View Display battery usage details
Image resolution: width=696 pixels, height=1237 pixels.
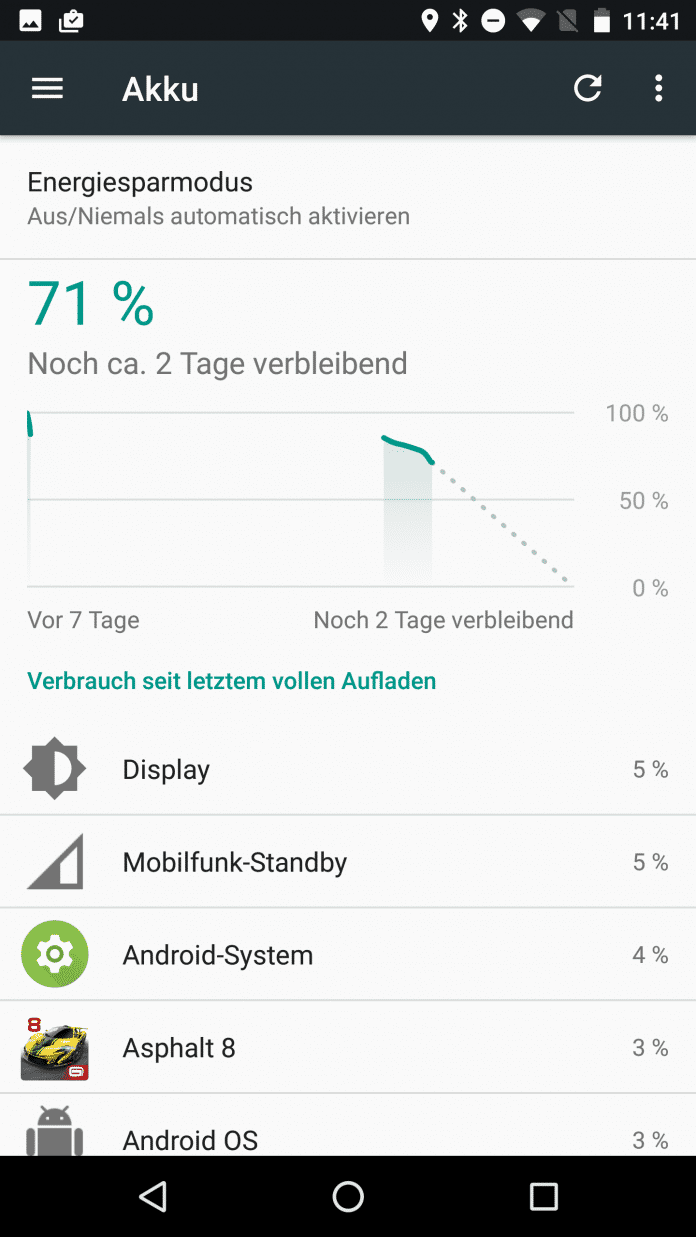[x=347, y=769]
